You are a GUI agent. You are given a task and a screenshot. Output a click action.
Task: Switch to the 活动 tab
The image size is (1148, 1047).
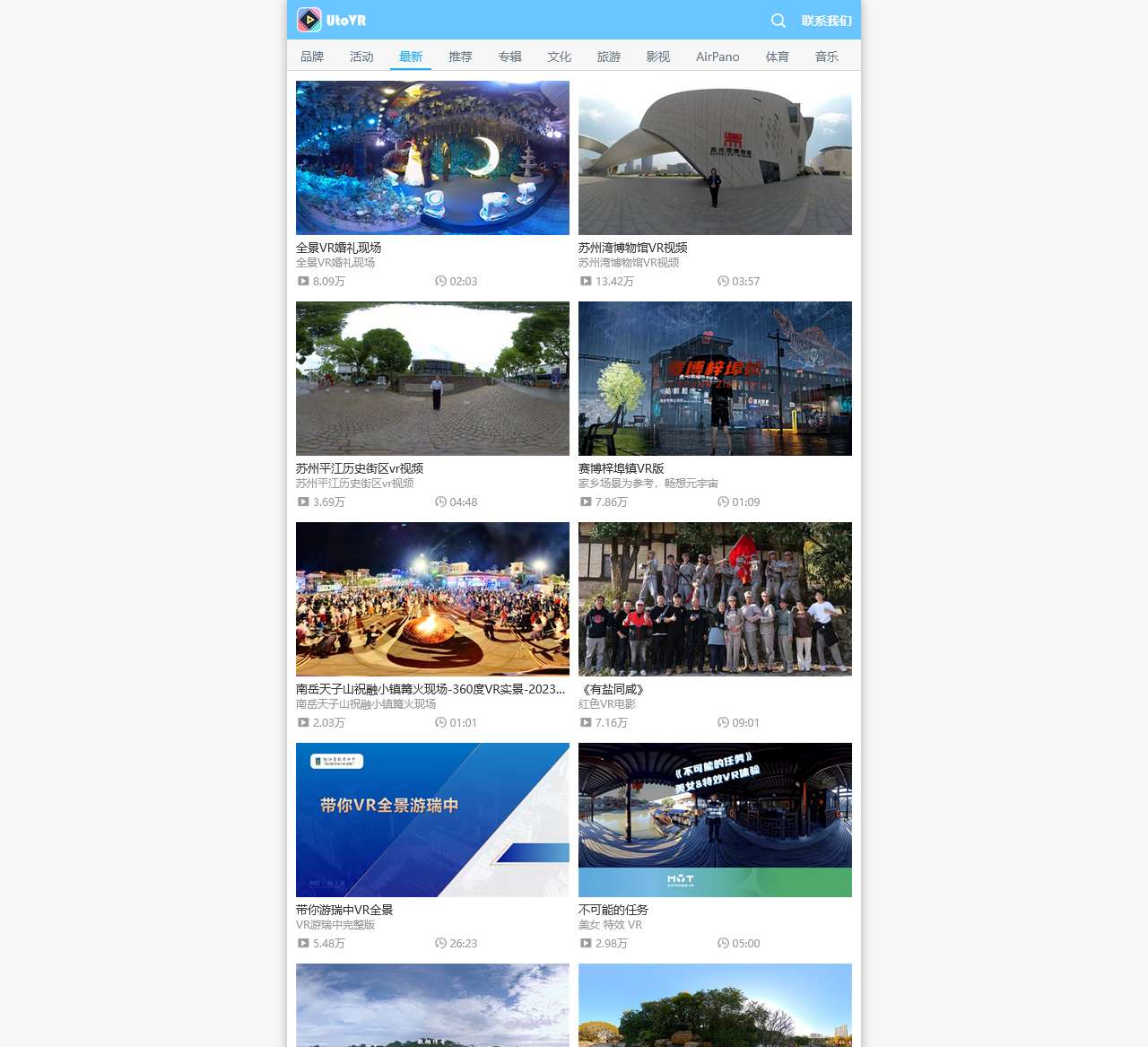click(361, 57)
